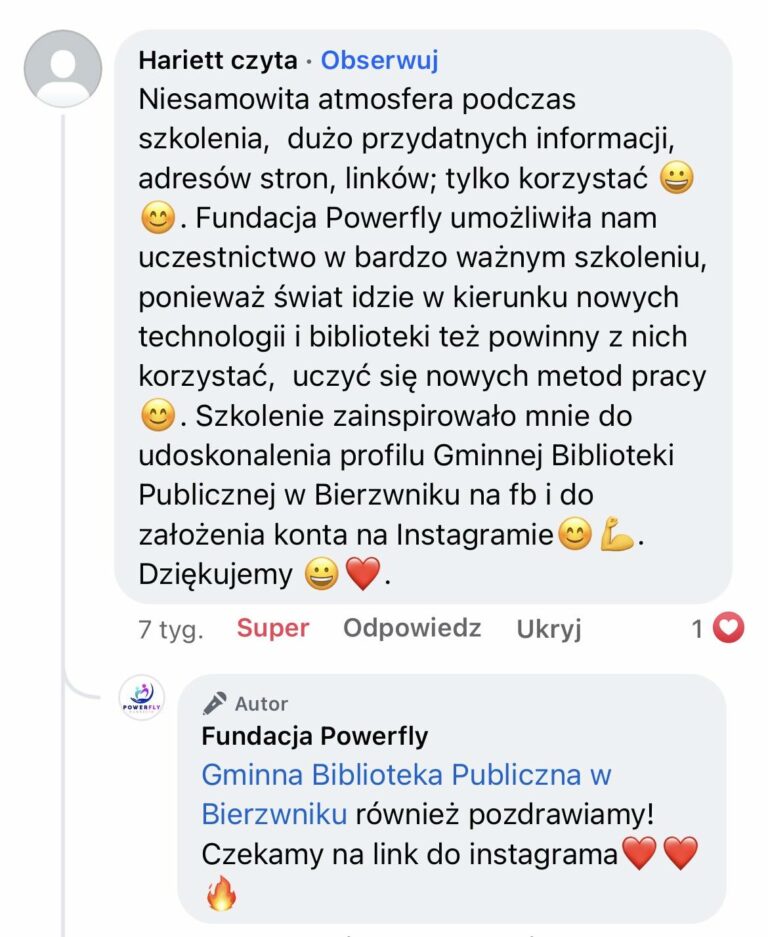Follow Hariett czyta via Obserwuj
Viewport: 768px width, 937px height.
pos(379,60)
